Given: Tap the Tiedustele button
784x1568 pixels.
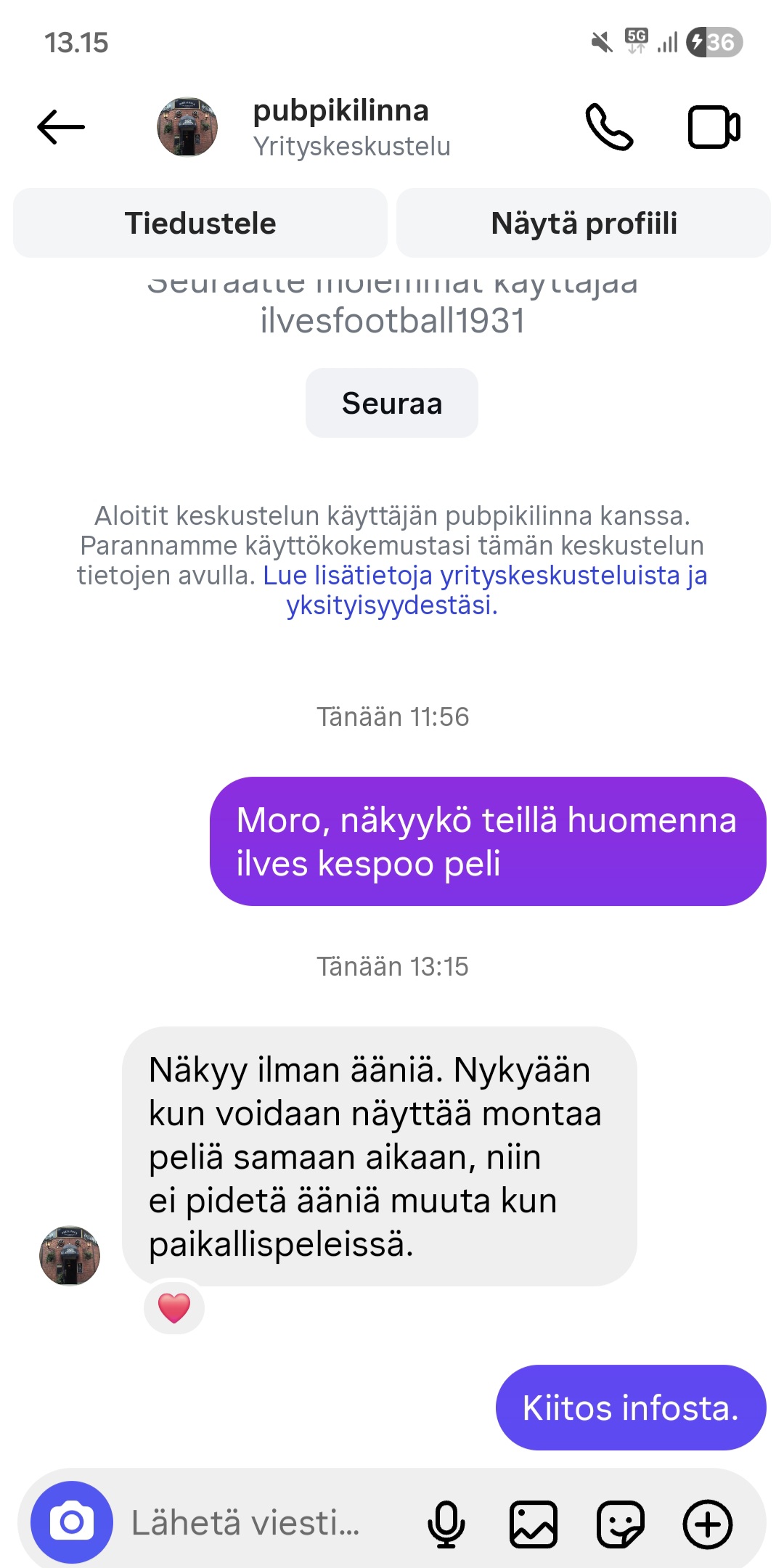Looking at the screenshot, I should point(200,223).
